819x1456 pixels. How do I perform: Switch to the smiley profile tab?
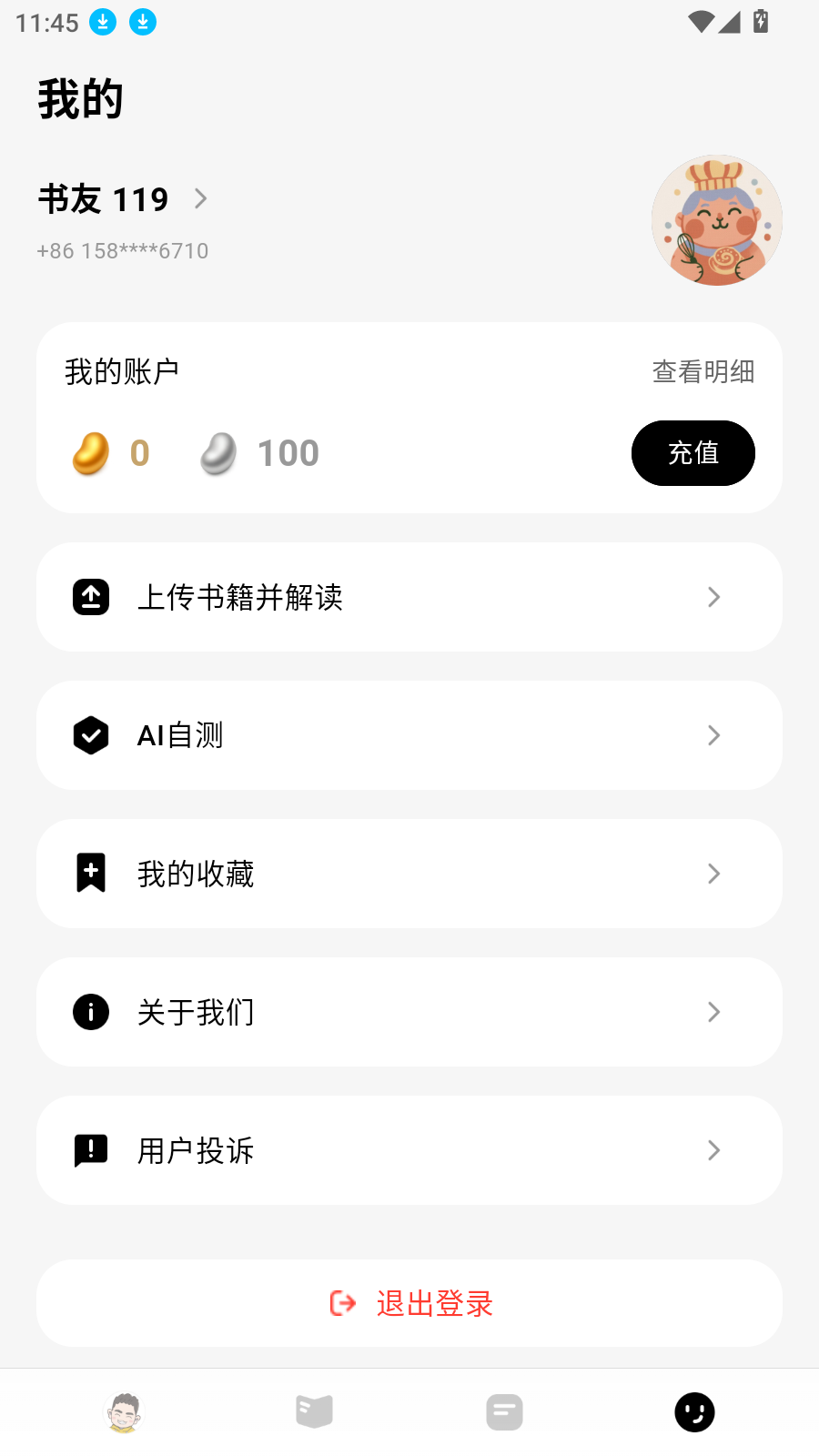click(694, 1411)
